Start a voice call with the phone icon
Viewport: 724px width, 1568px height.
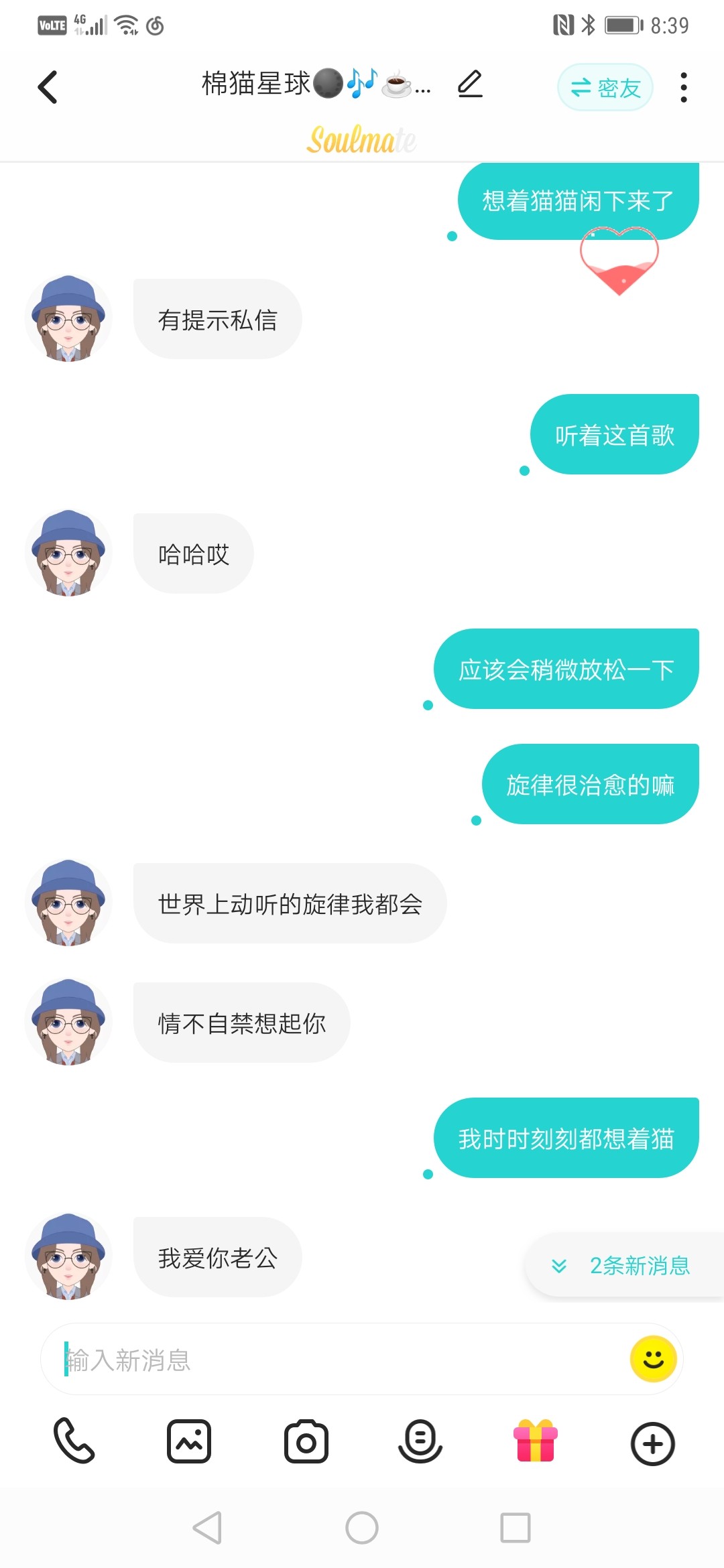click(74, 1441)
